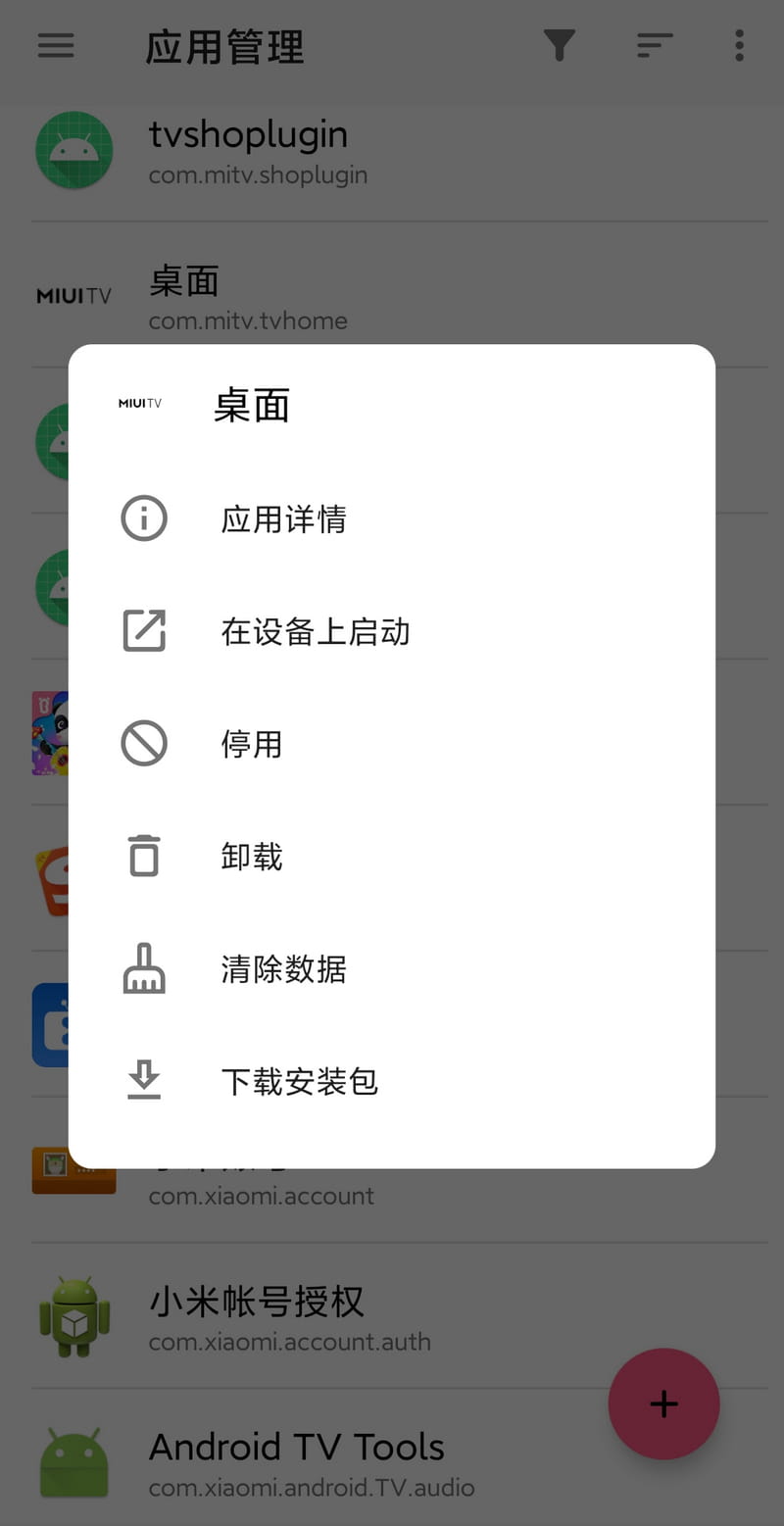Open the navigation drawer hamburger menu
This screenshot has width=784, height=1526.
pos(56,45)
